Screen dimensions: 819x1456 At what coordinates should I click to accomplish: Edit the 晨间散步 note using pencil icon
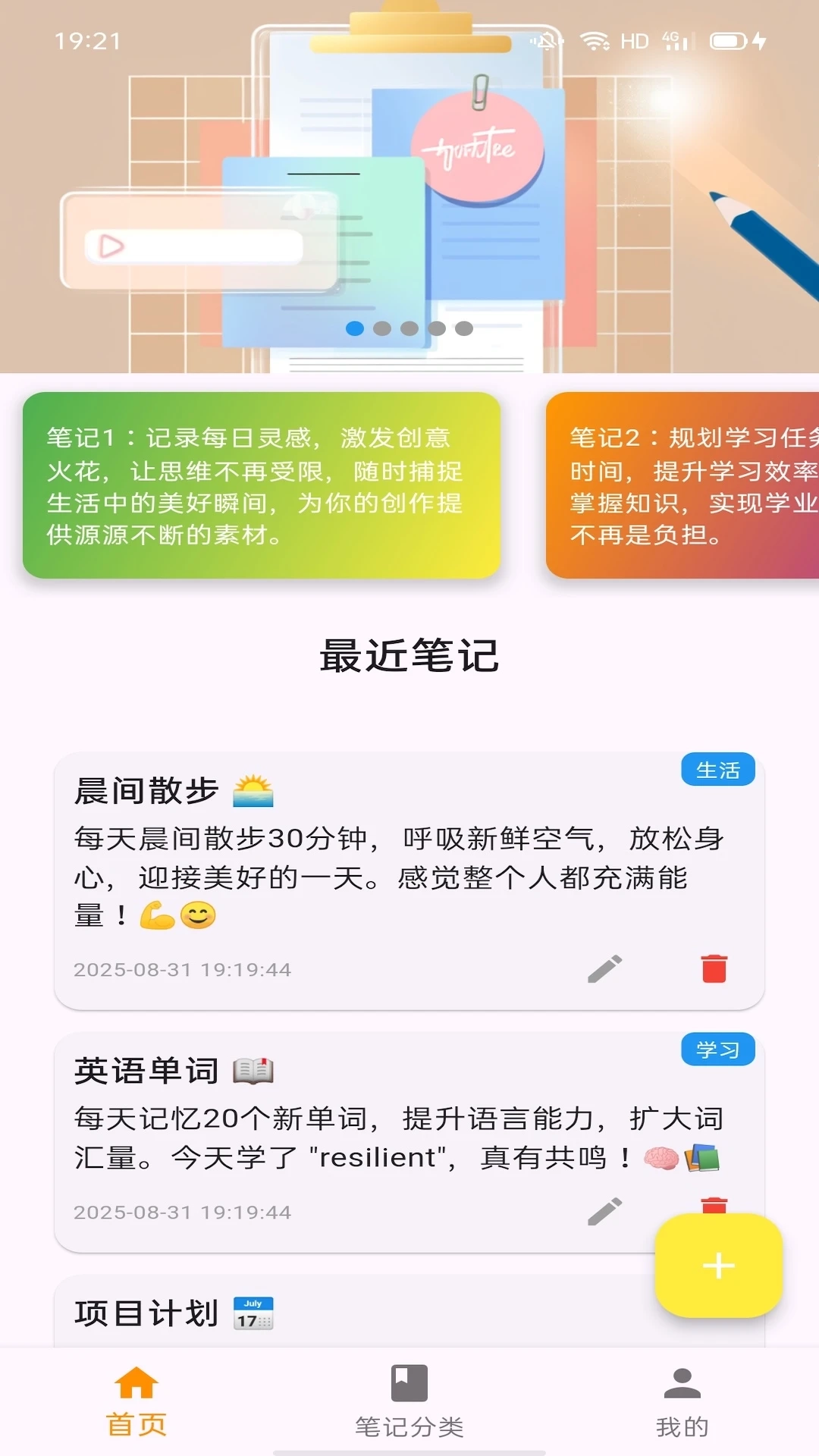point(606,969)
